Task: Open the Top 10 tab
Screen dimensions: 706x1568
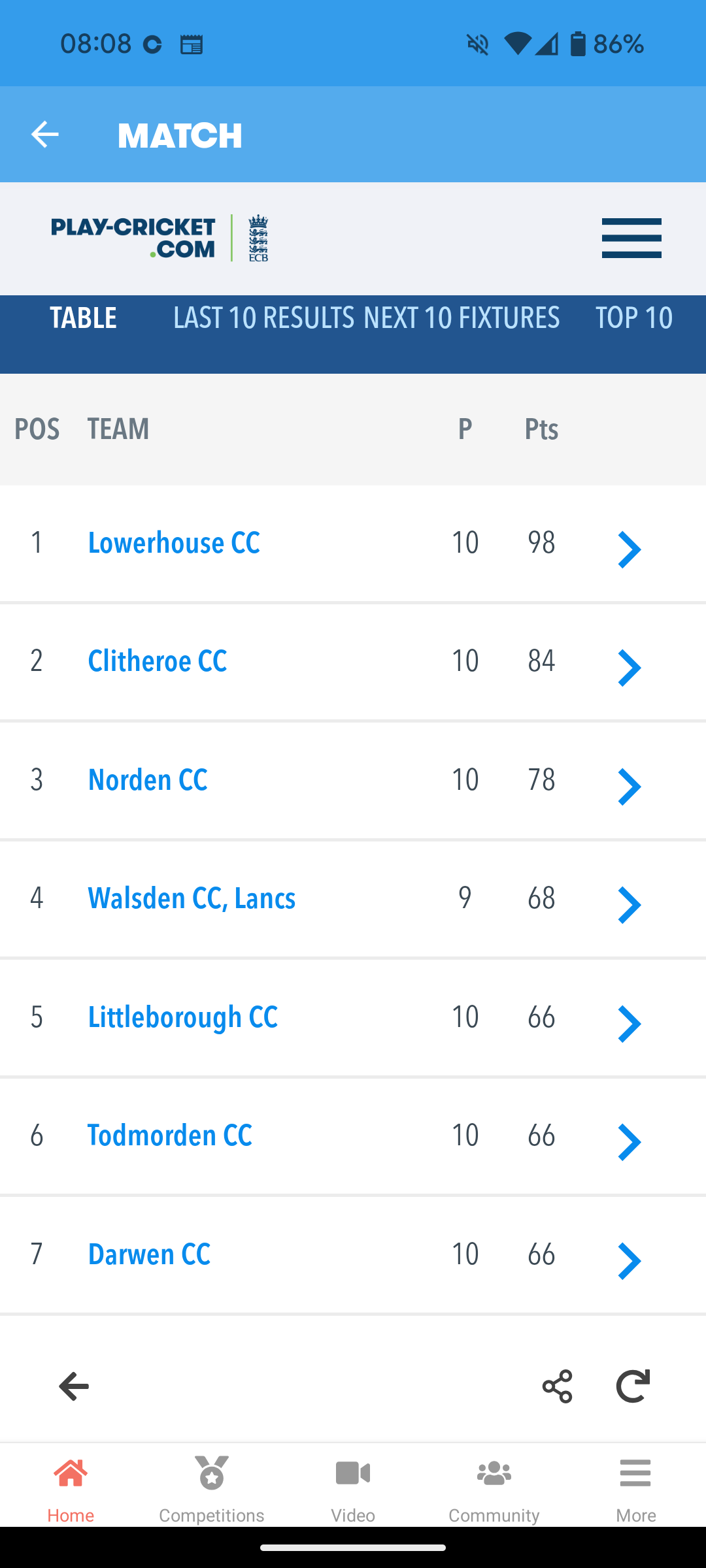Action: pyautogui.click(x=633, y=318)
